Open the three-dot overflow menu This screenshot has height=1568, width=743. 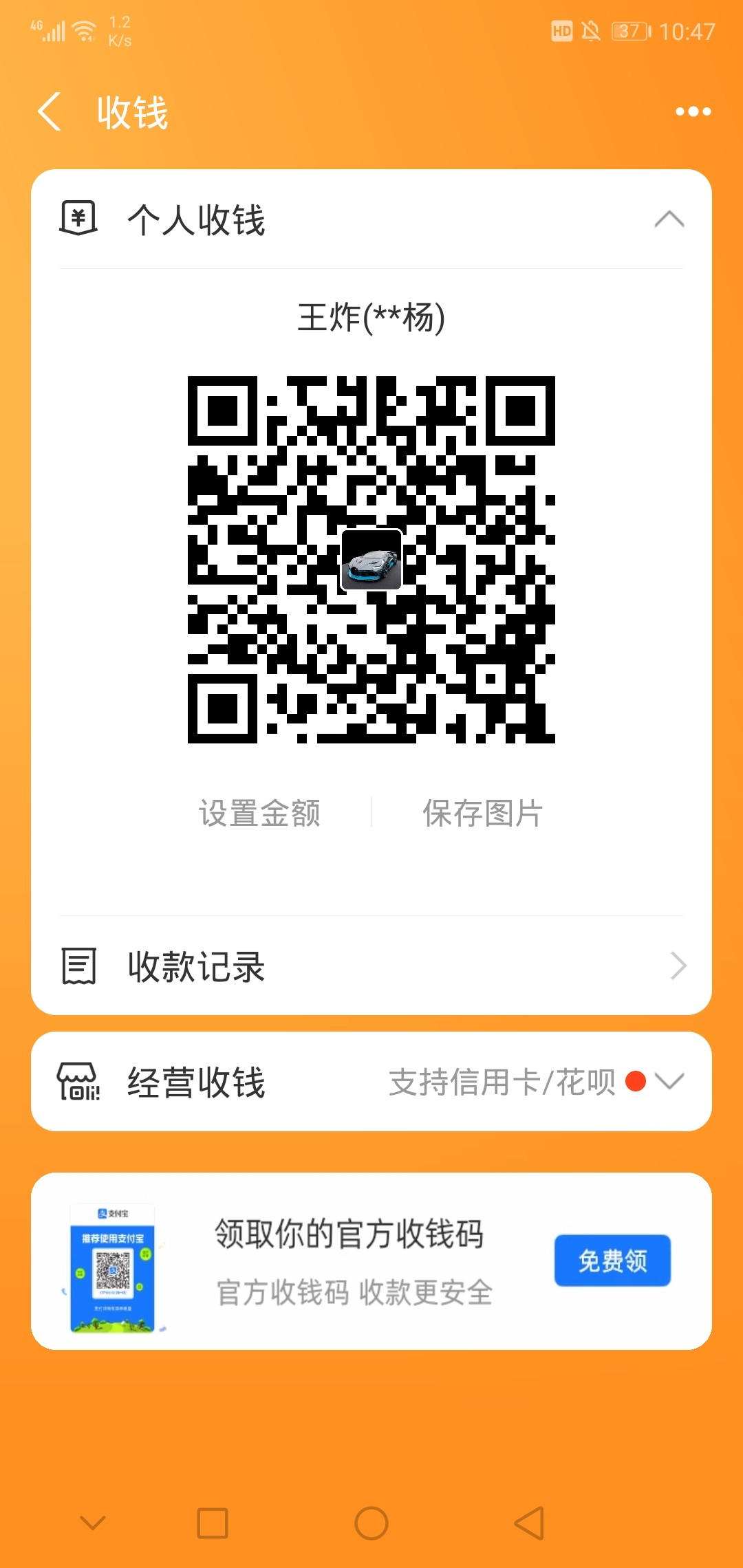coord(692,112)
